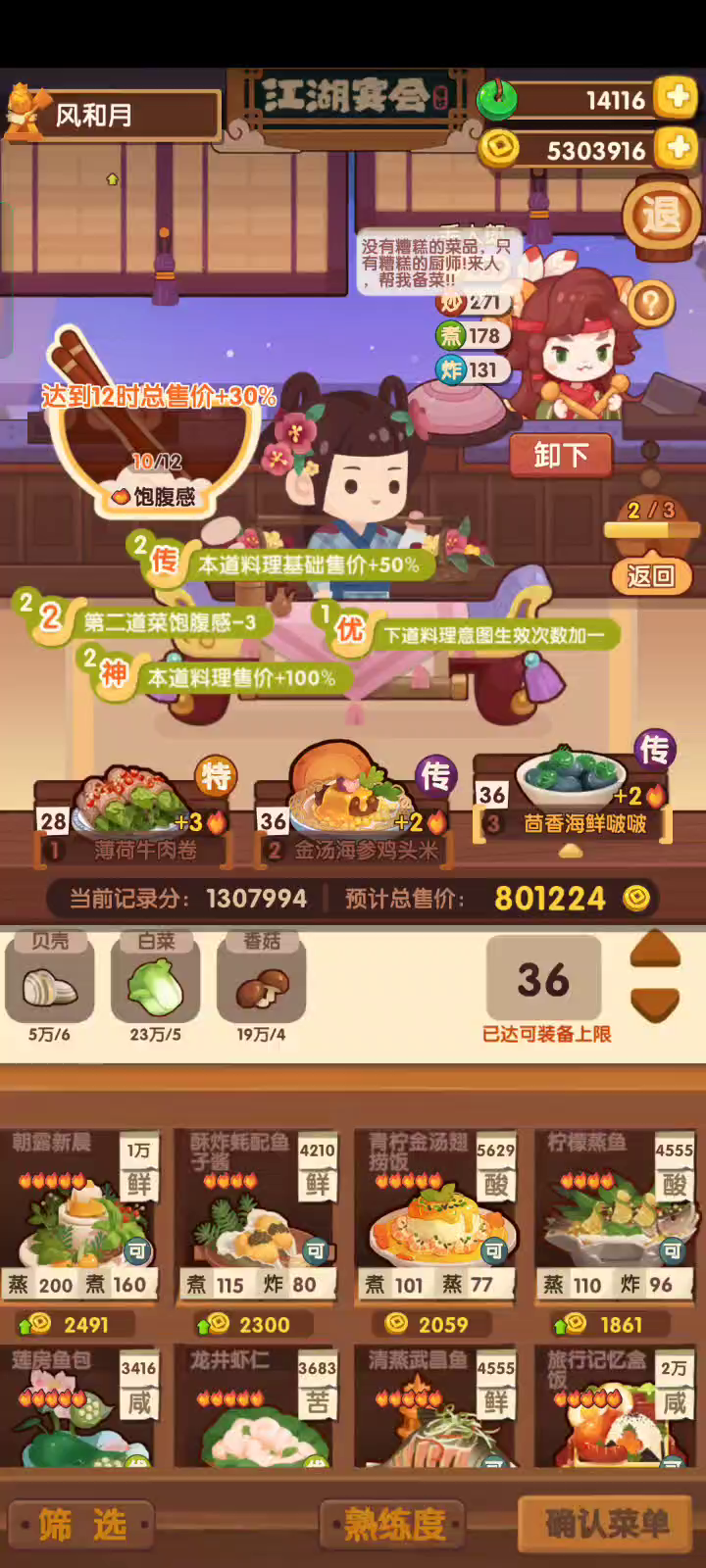The image size is (706, 1568).
Task: Increase dish quantity with up arrow
Action: (x=654, y=950)
